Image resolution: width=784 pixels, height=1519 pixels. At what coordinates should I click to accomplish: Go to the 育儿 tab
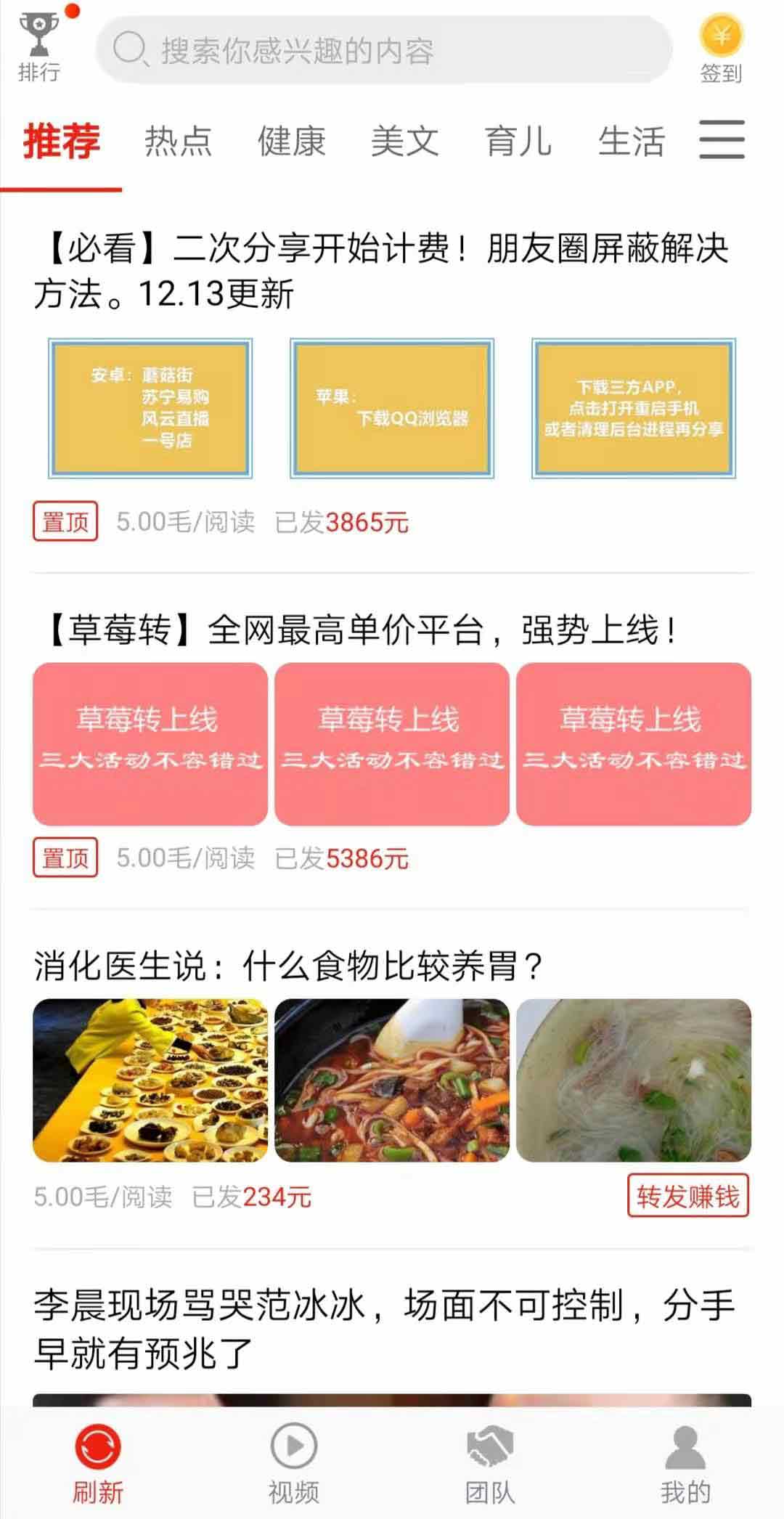tap(518, 141)
